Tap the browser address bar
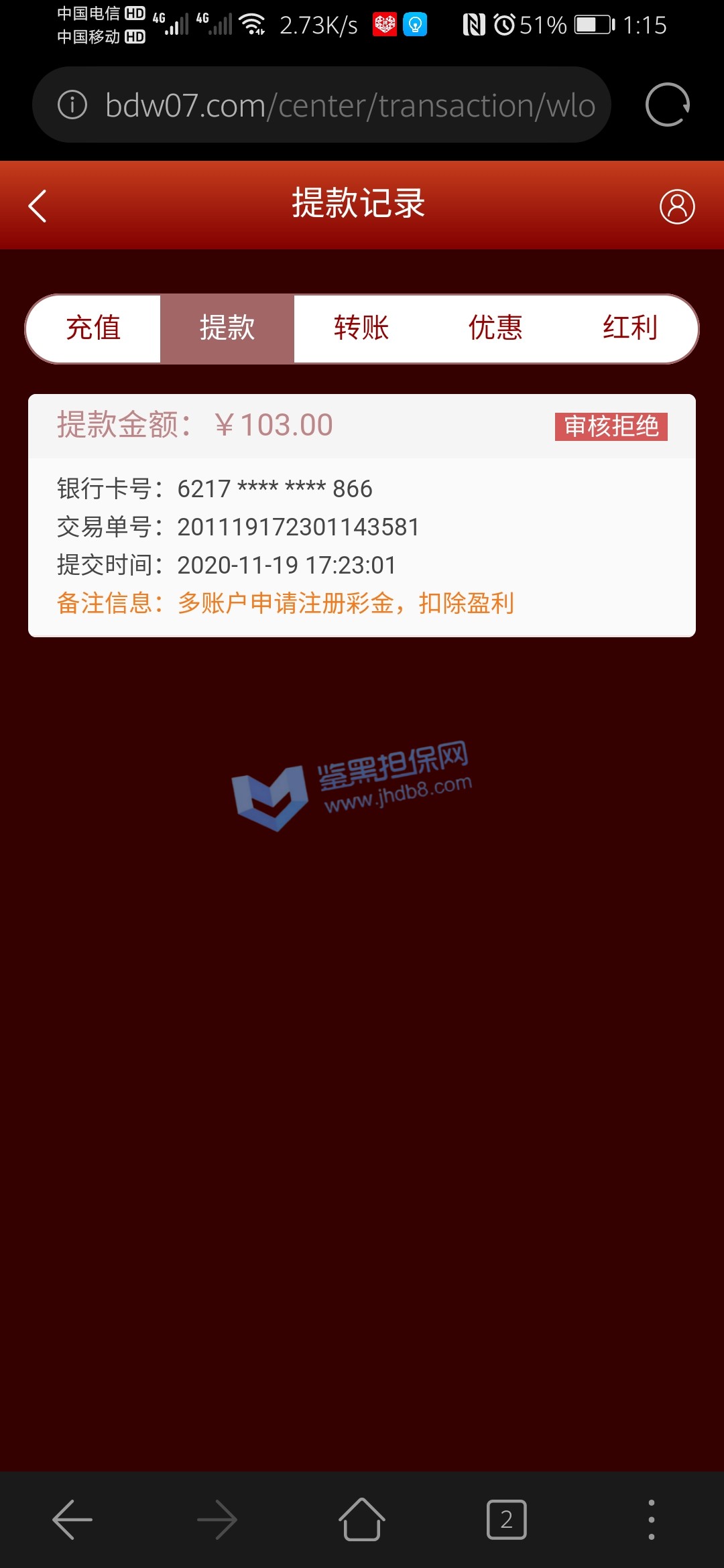This screenshot has width=724, height=1568. pos(349,105)
